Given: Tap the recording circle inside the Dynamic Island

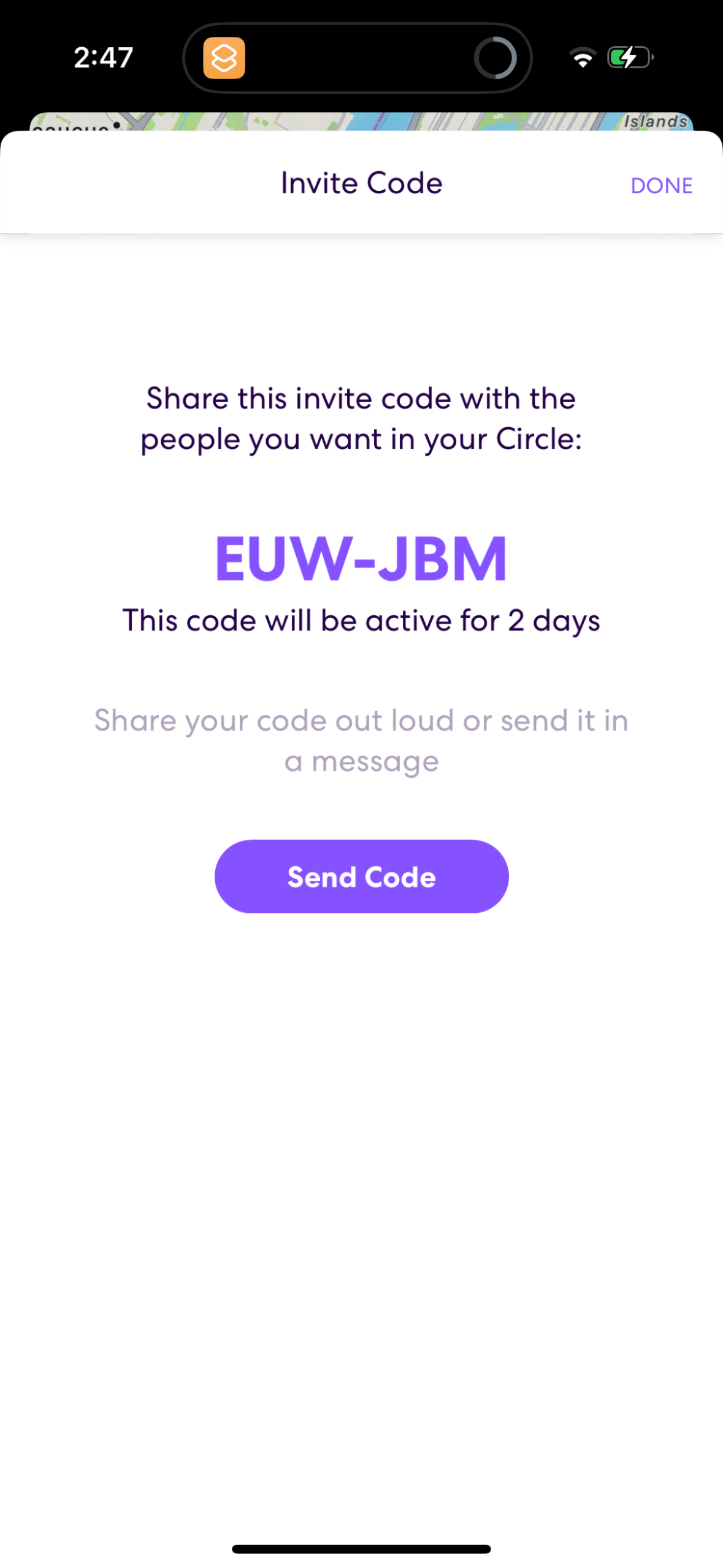Looking at the screenshot, I should pyautogui.click(x=495, y=58).
